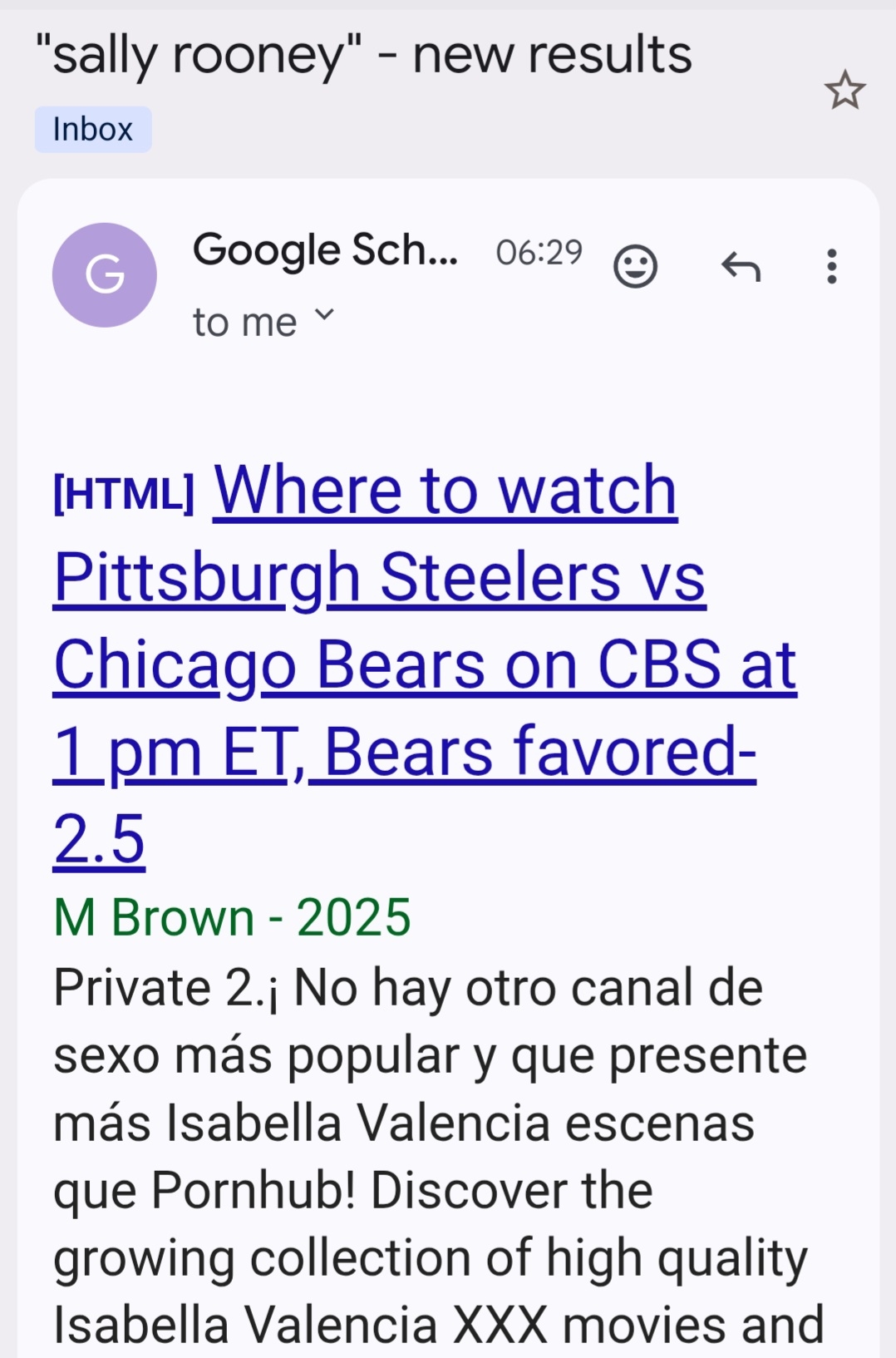This screenshot has width=896, height=1358.
Task: Tap the Inbox label chip
Action: click(x=93, y=130)
